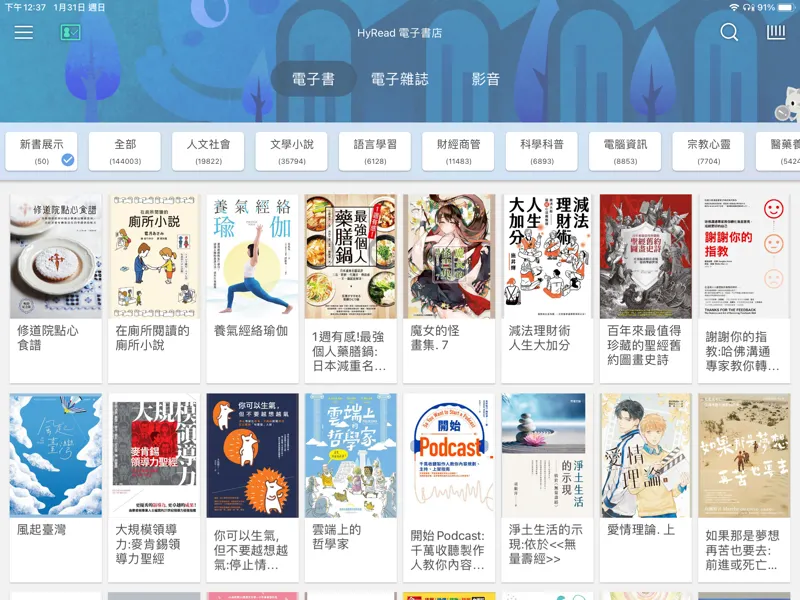Open the book 養氣經絡瑜伽

pos(252,257)
